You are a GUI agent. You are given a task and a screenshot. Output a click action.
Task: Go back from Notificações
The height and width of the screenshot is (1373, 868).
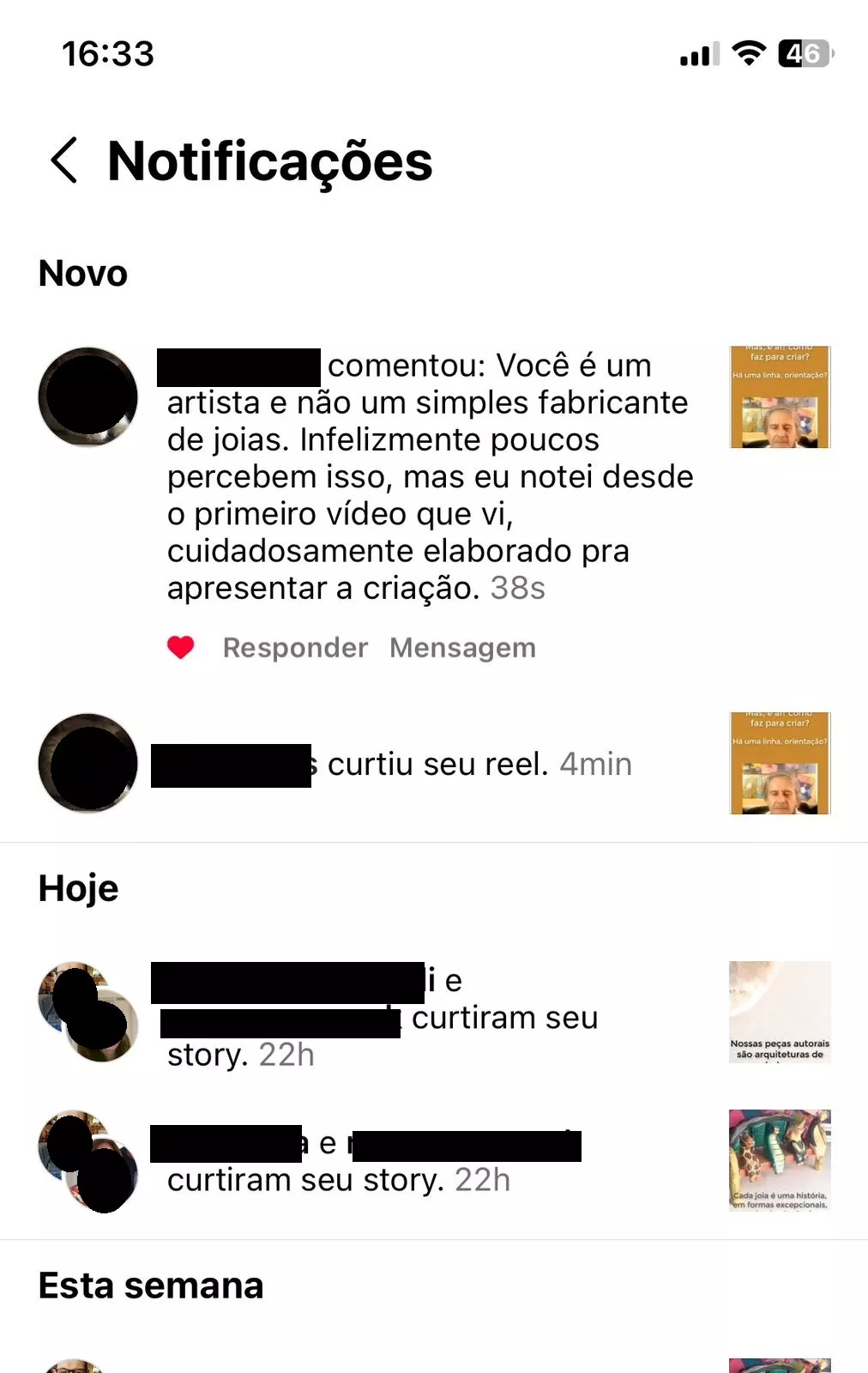point(64,160)
